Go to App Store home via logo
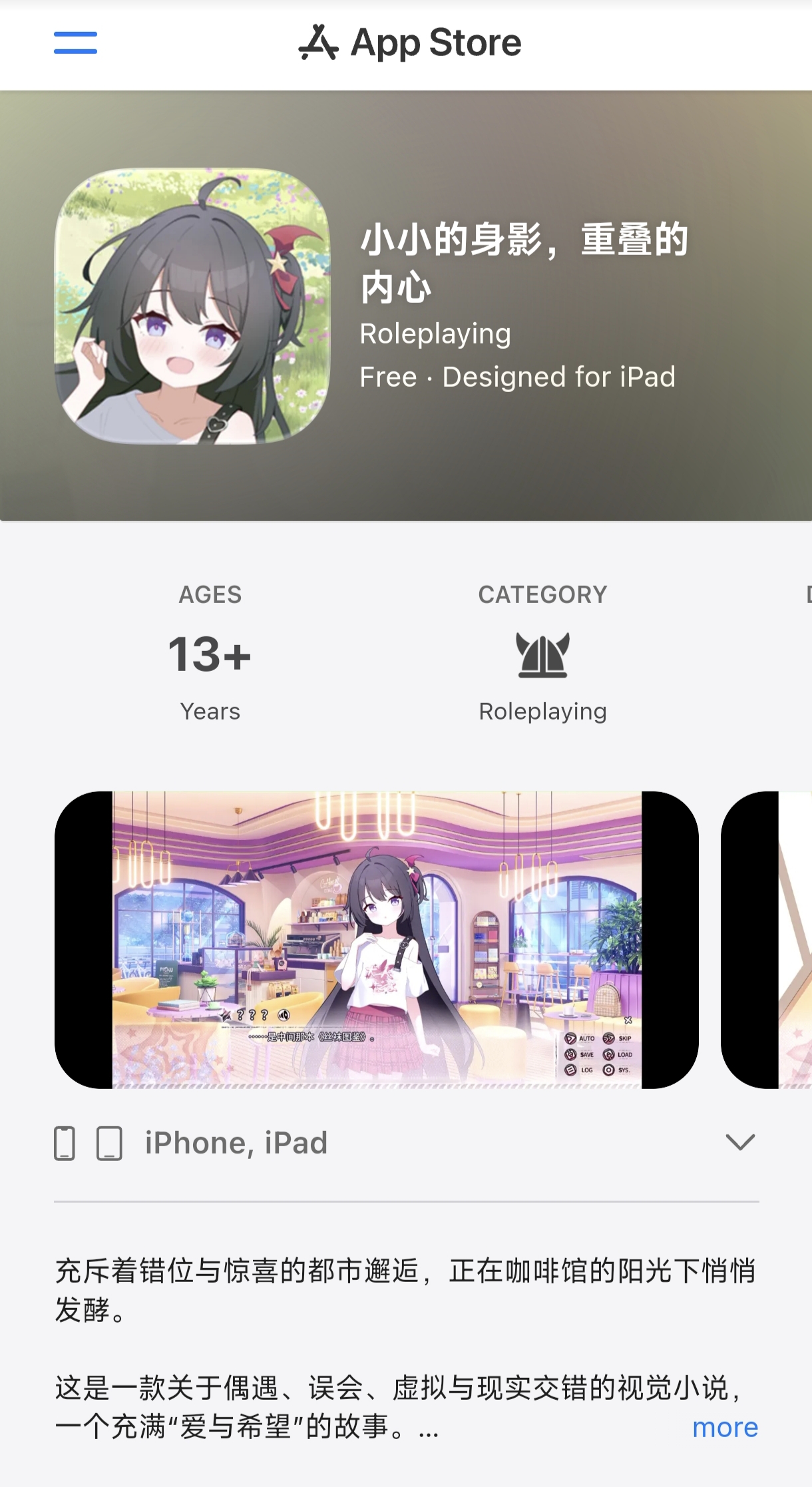812x1487 pixels. [x=410, y=43]
